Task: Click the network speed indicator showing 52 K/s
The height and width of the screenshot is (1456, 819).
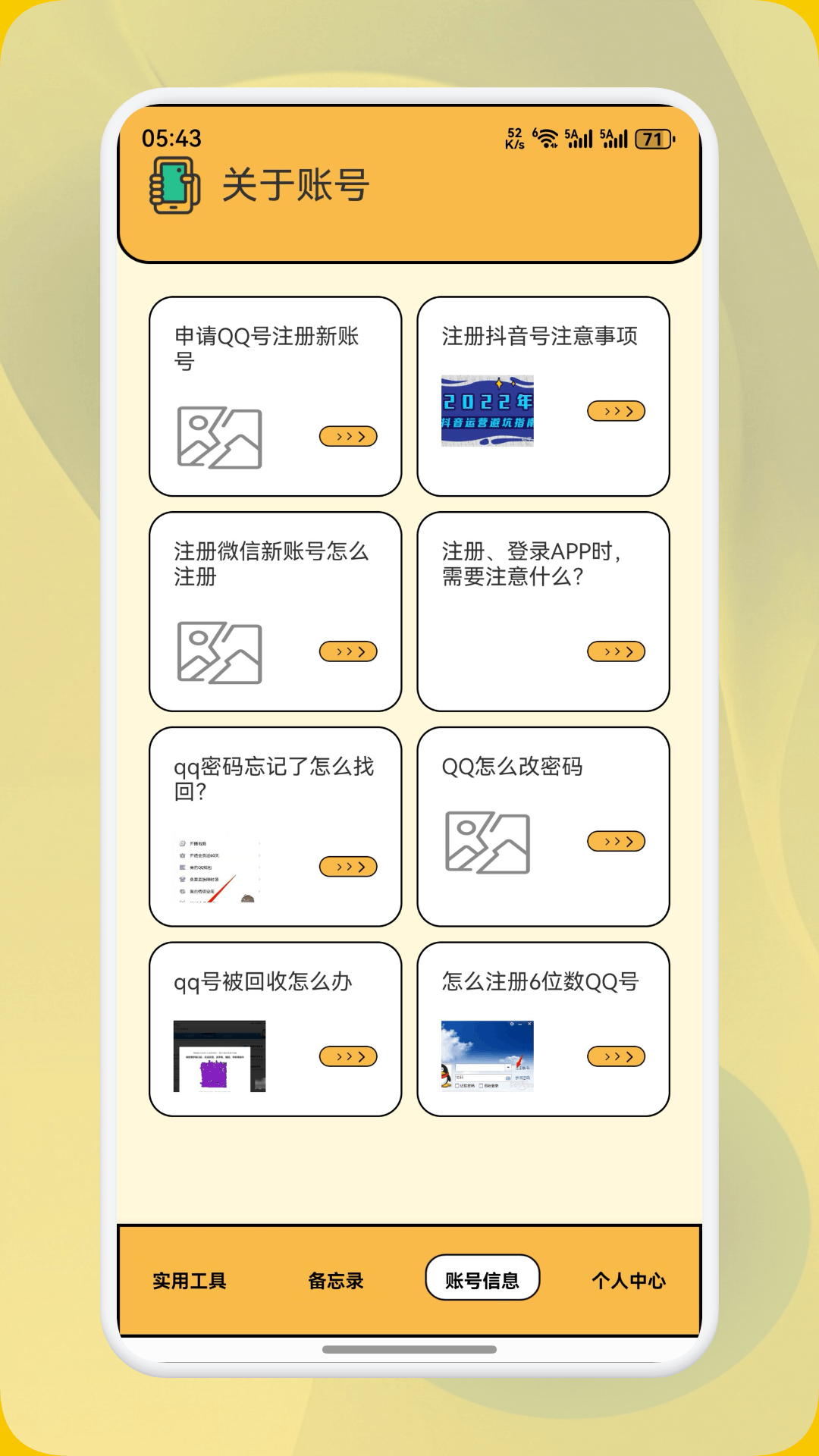Action: [x=516, y=136]
